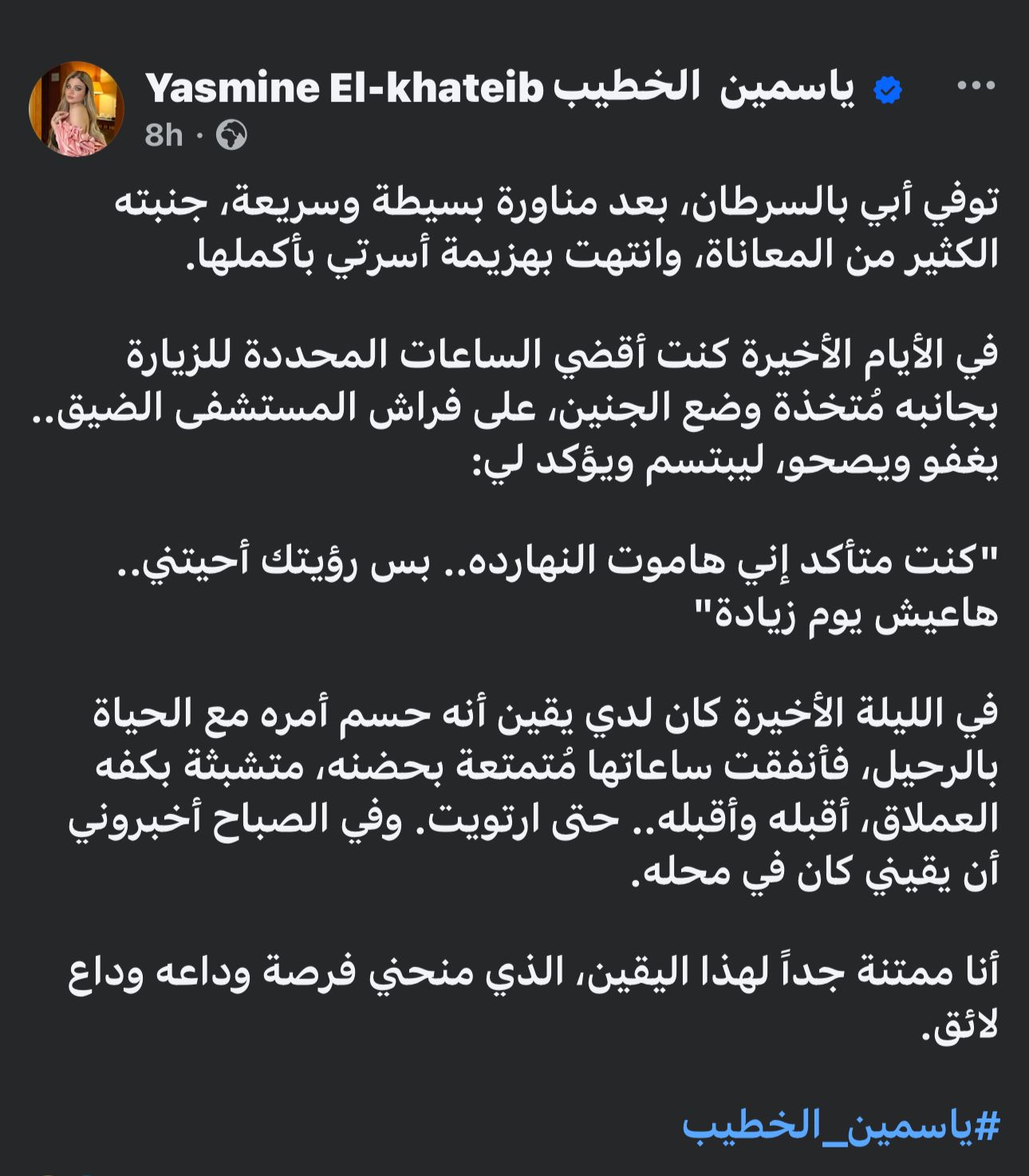Open the post's three-dot options menu

tap(976, 86)
